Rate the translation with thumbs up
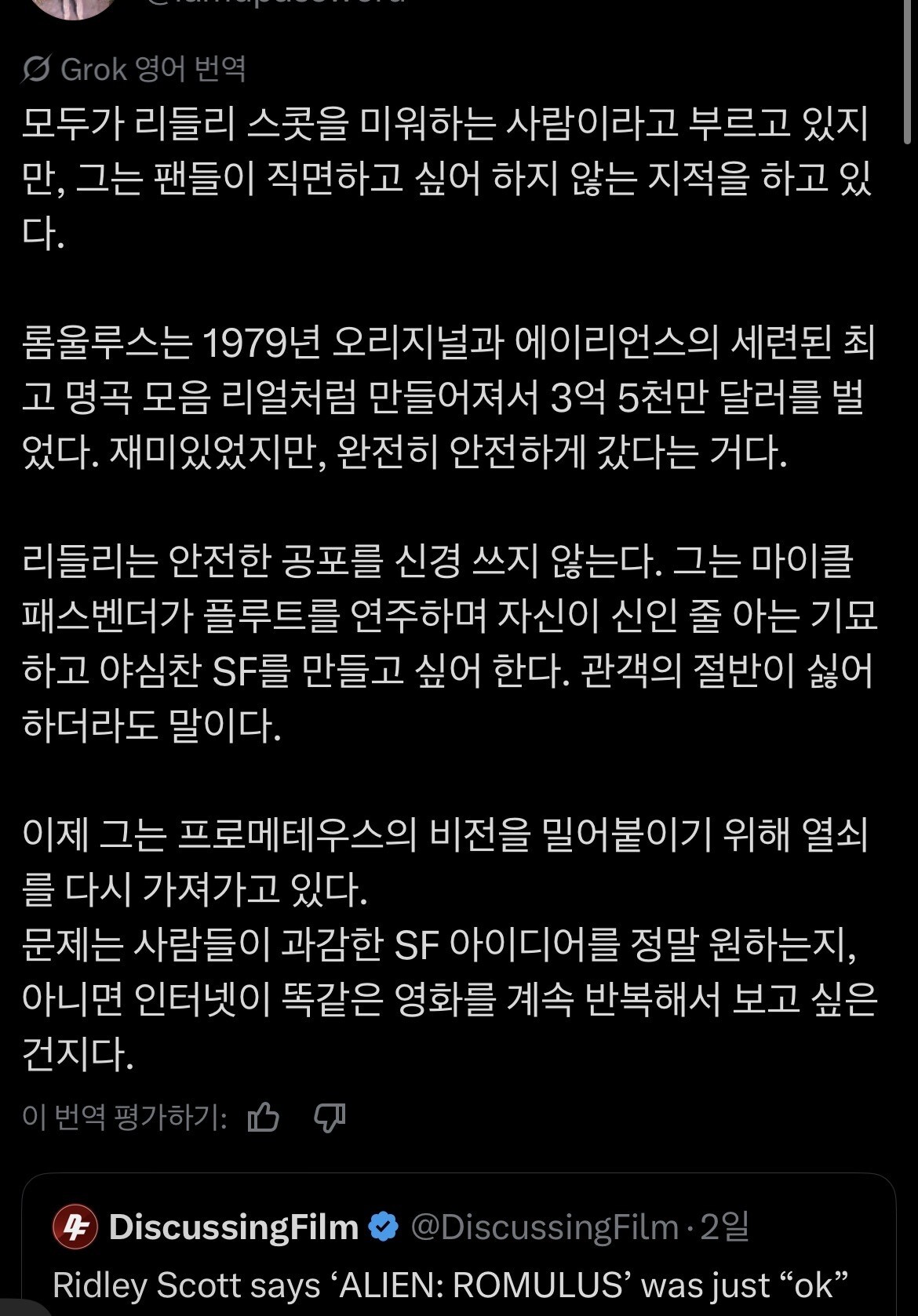Image resolution: width=918 pixels, height=1316 pixels. coord(264,1116)
